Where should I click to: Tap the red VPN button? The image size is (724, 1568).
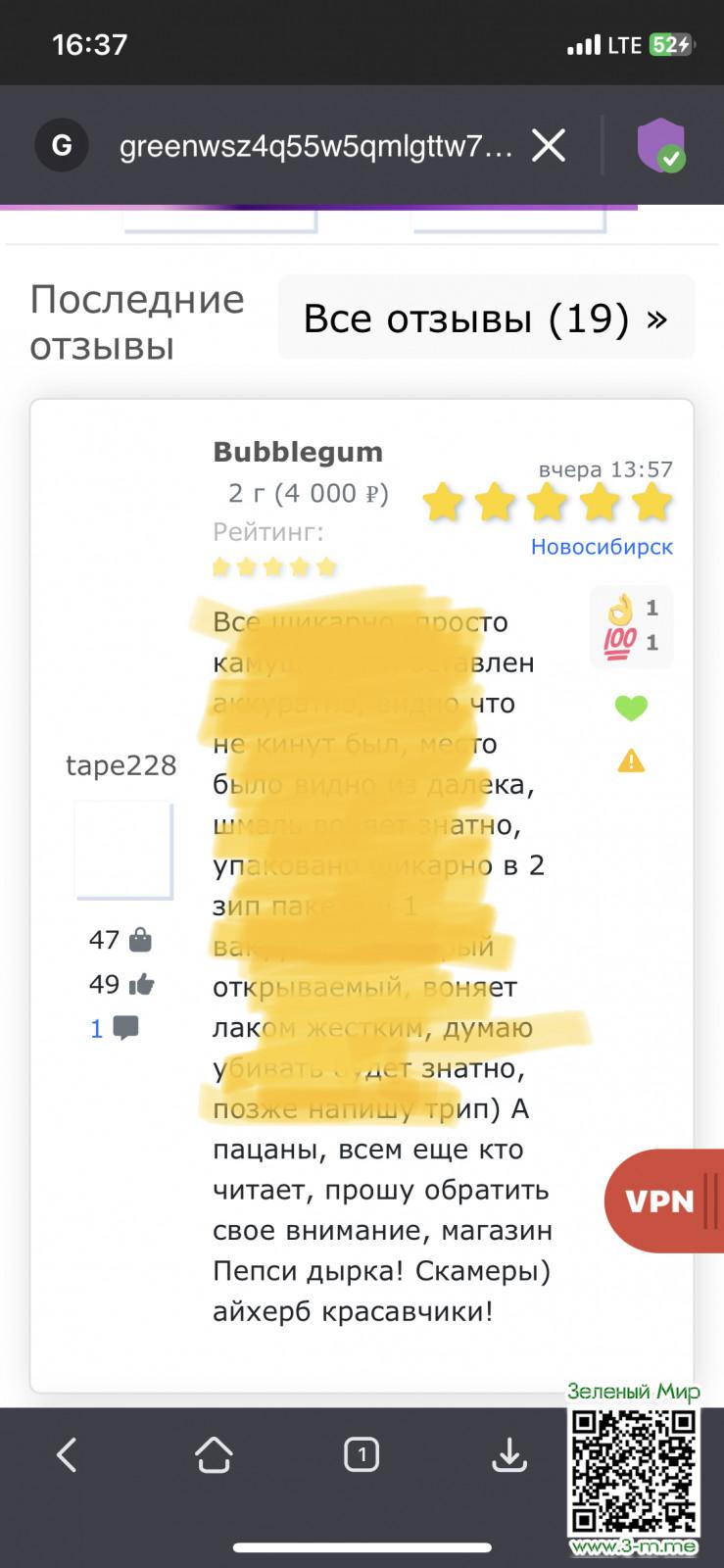662,1200
